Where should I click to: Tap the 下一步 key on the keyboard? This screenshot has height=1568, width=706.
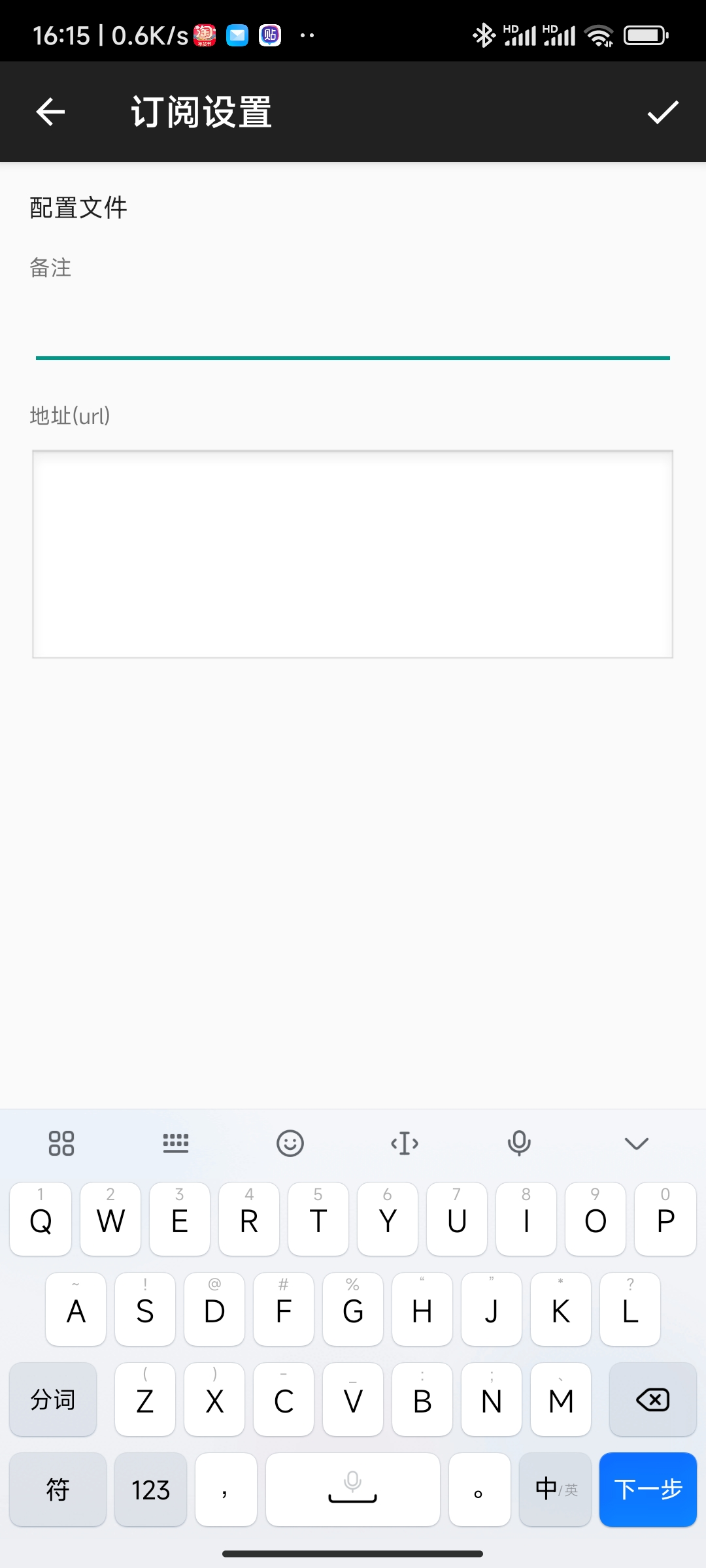[647, 1490]
